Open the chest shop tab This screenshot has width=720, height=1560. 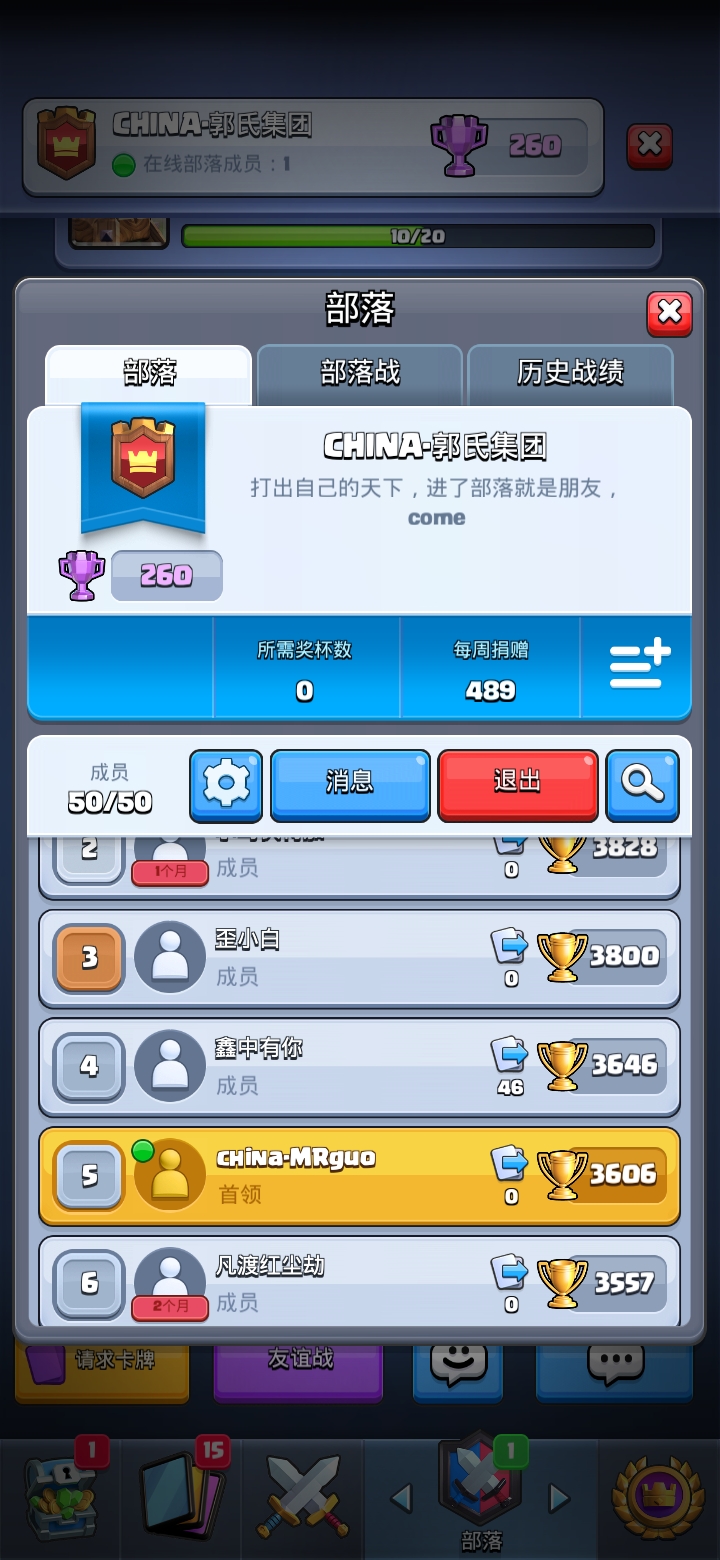point(62,1498)
